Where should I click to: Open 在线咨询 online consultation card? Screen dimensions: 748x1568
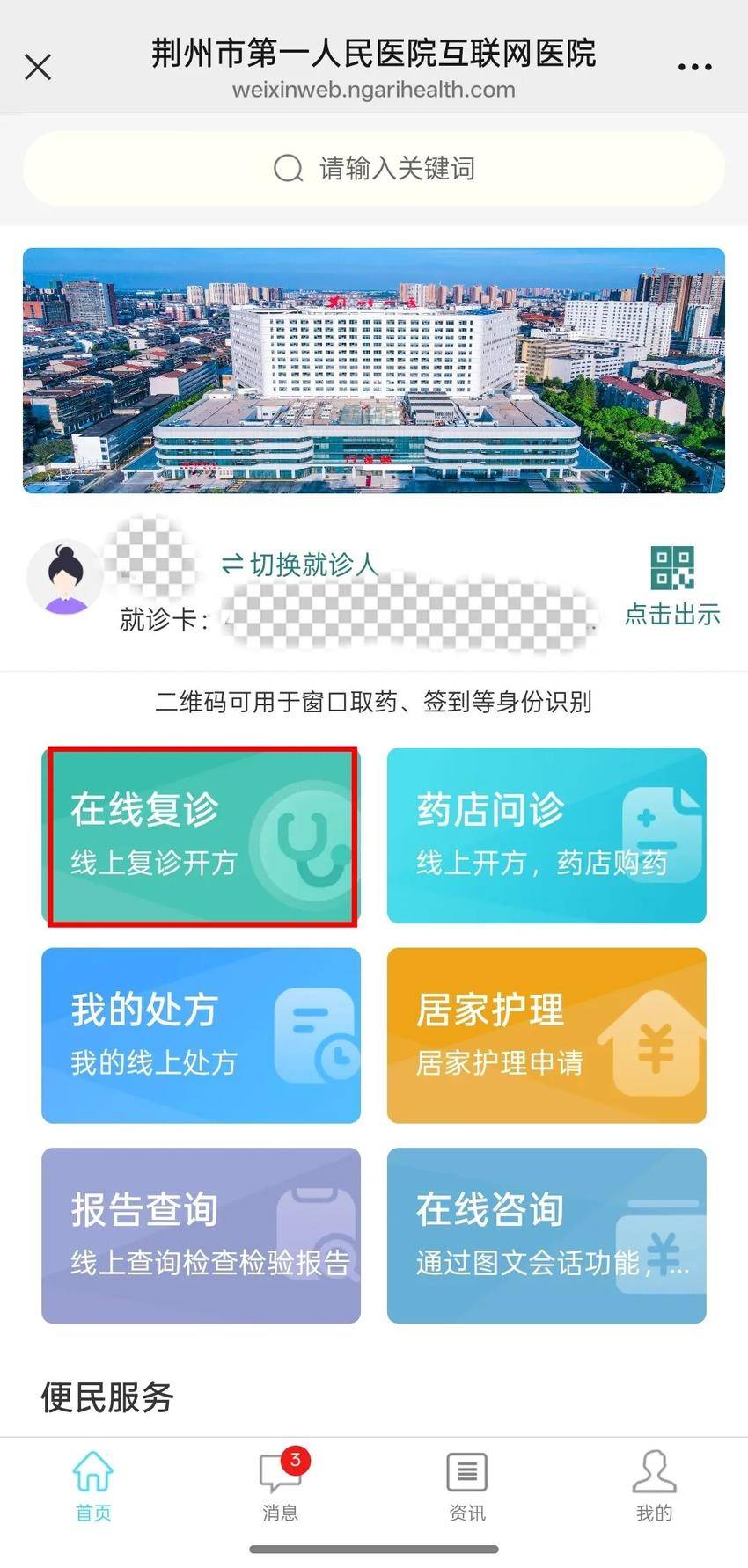coord(546,1235)
